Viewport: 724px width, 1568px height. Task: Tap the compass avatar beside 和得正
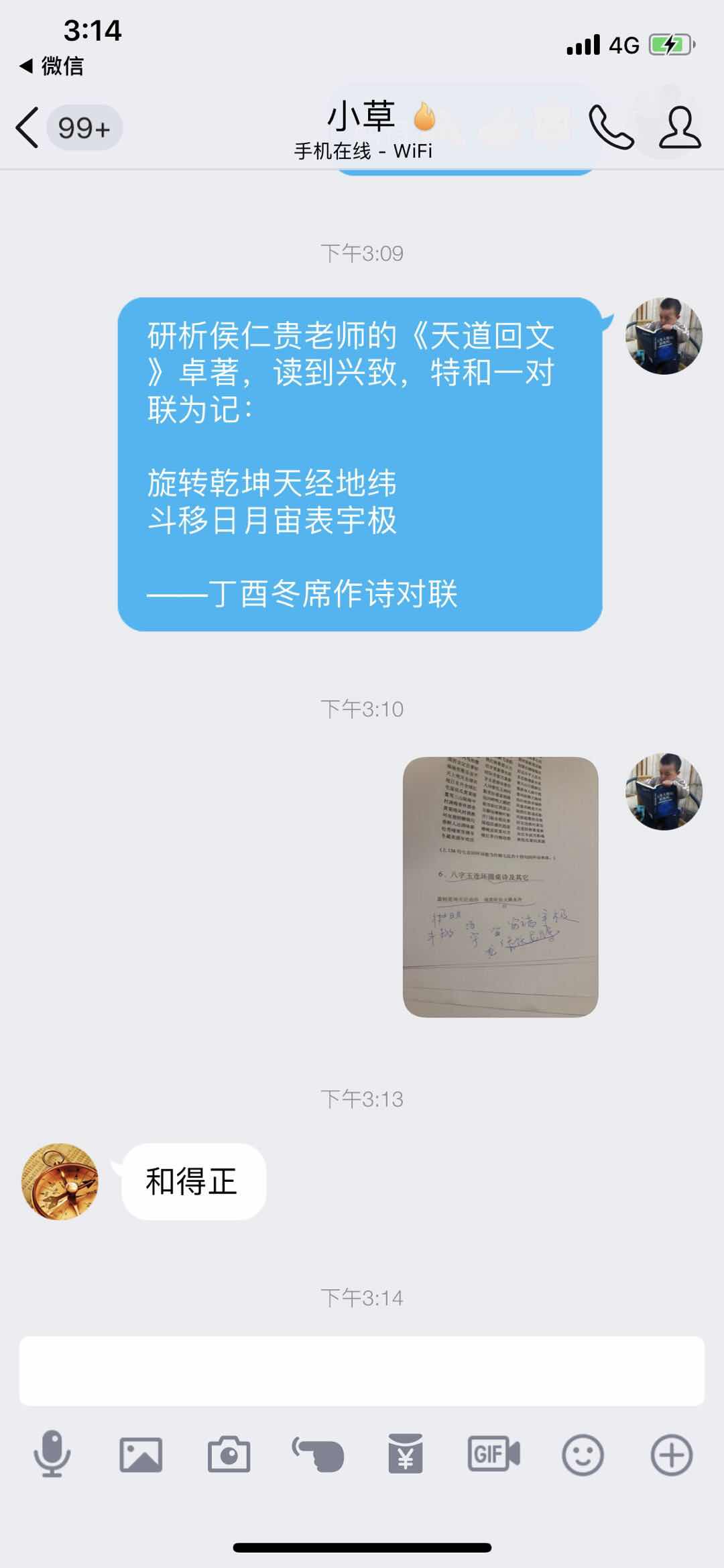click(60, 1181)
